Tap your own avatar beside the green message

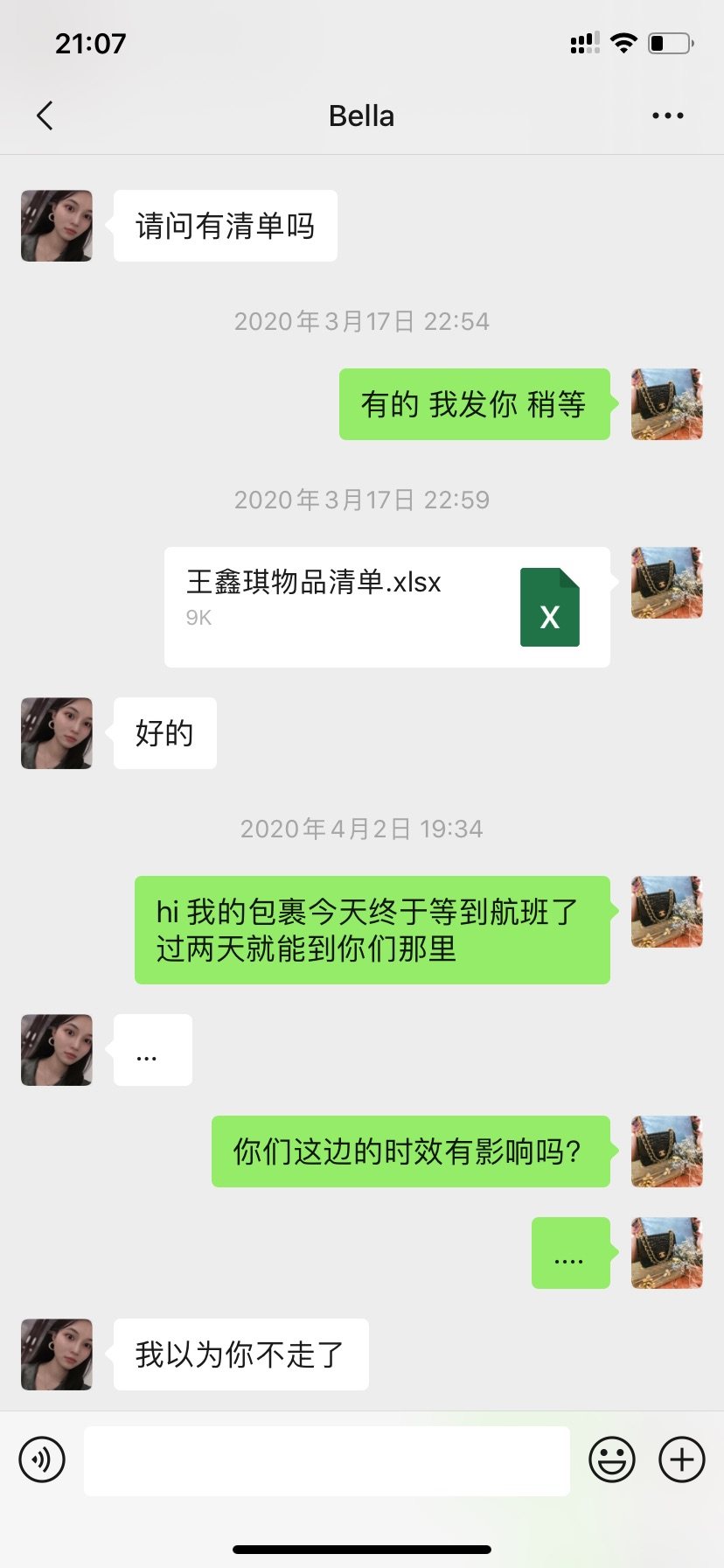click(x=666, y=403)
